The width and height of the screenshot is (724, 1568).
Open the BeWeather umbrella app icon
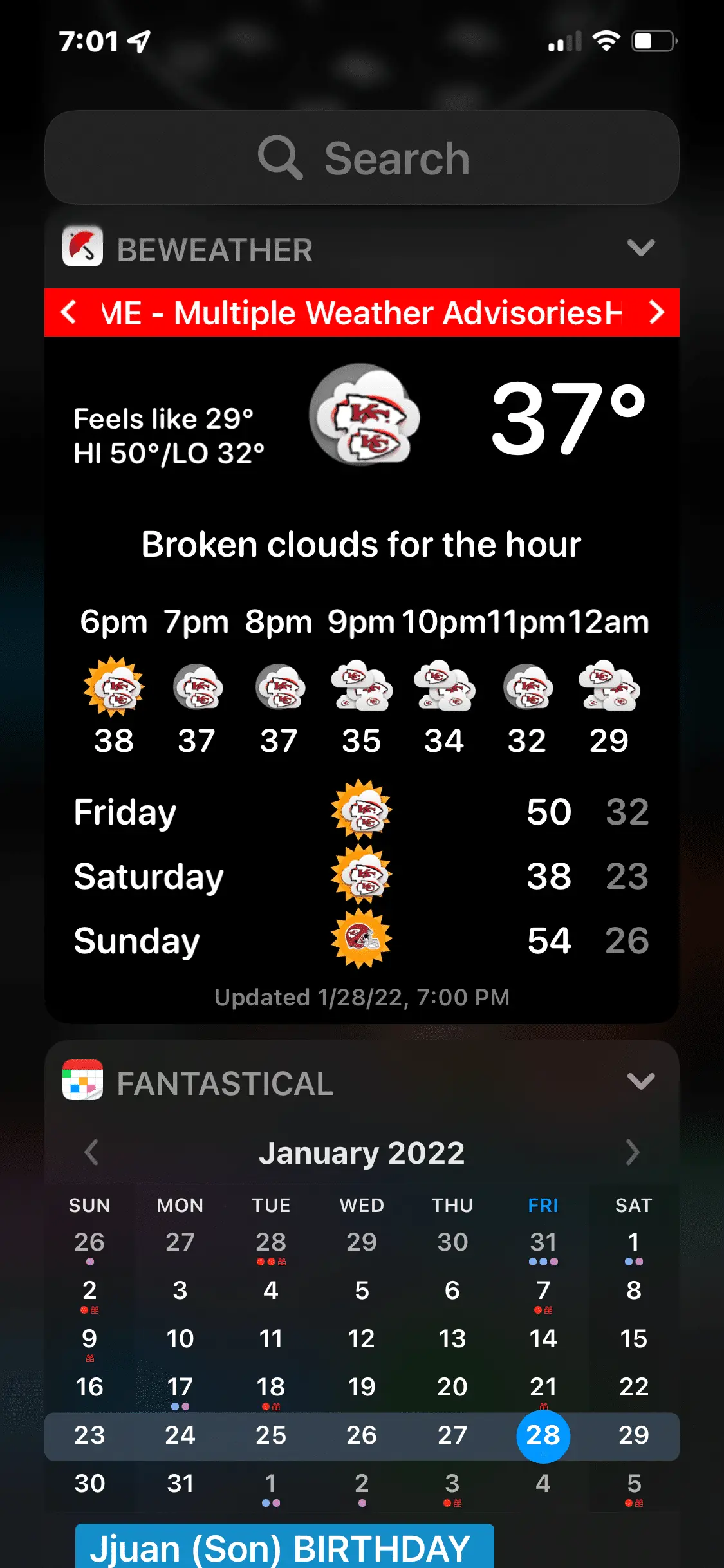tap(84, 248)
